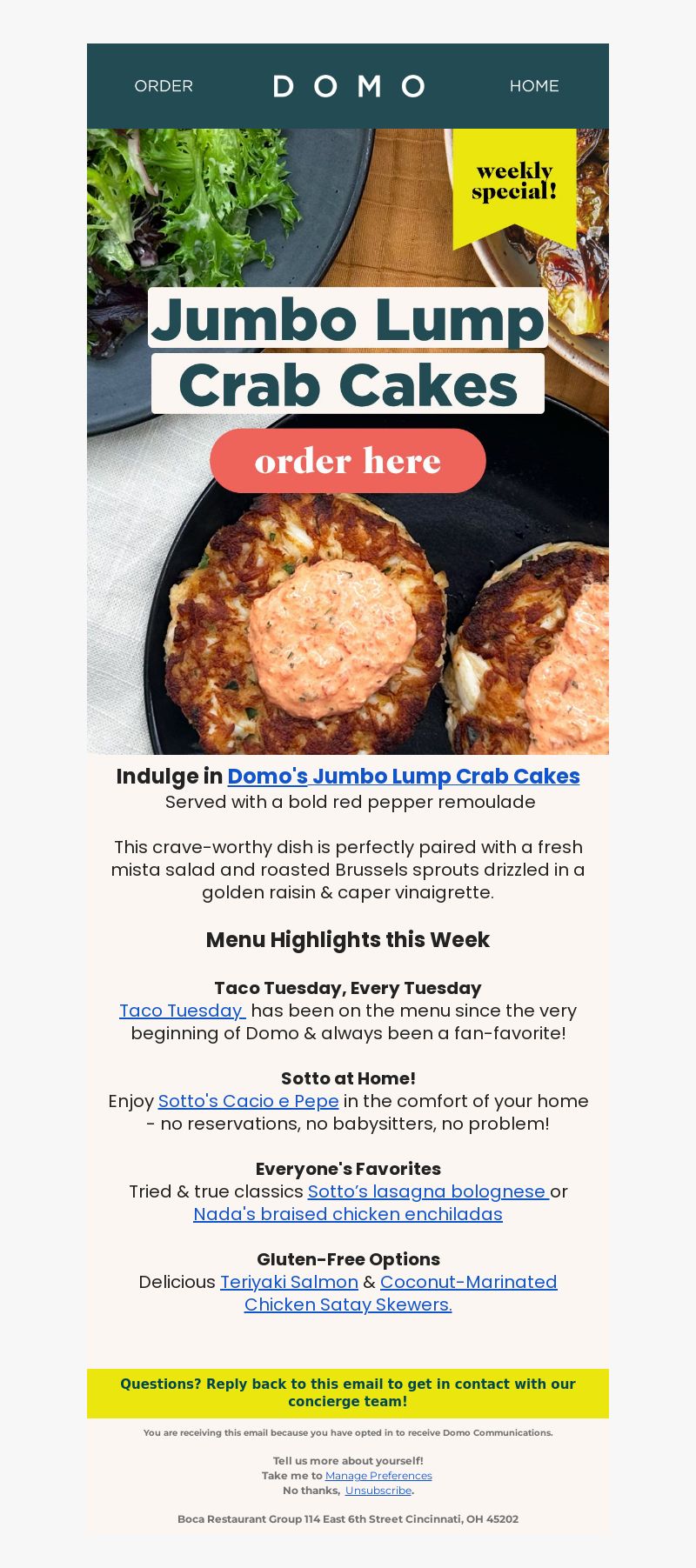
Task: Open the Taco Tuesday link
Action: click(183, 1011)
